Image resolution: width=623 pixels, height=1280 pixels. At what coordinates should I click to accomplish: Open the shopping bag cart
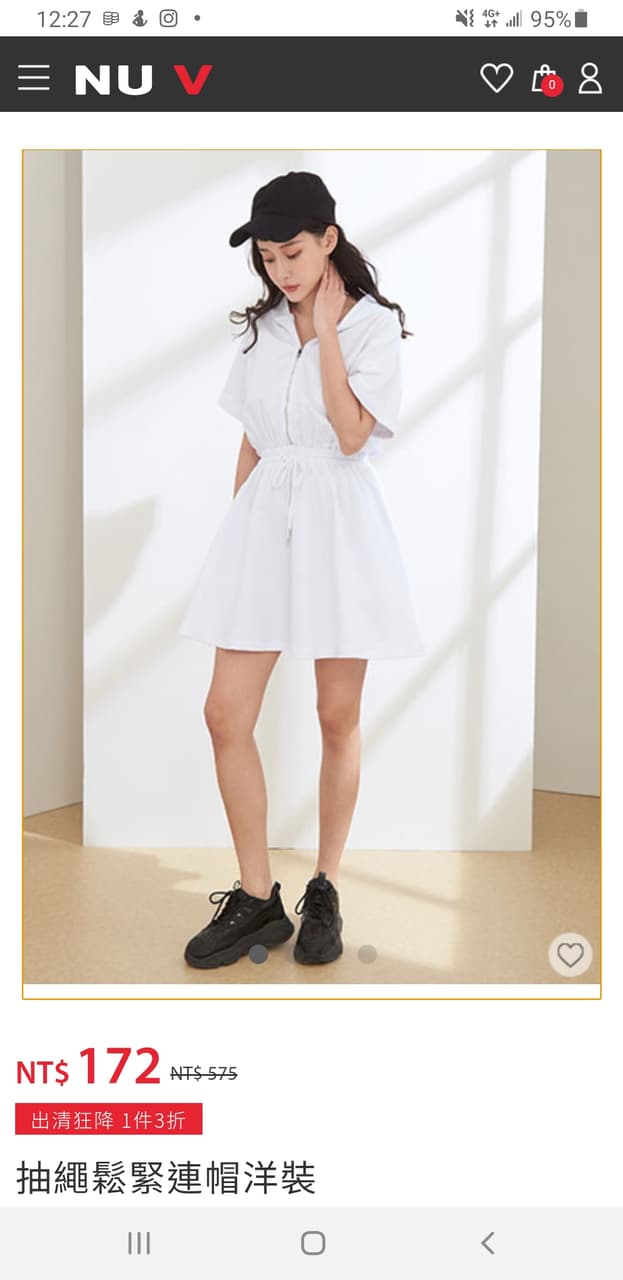[x=545, y=79]
